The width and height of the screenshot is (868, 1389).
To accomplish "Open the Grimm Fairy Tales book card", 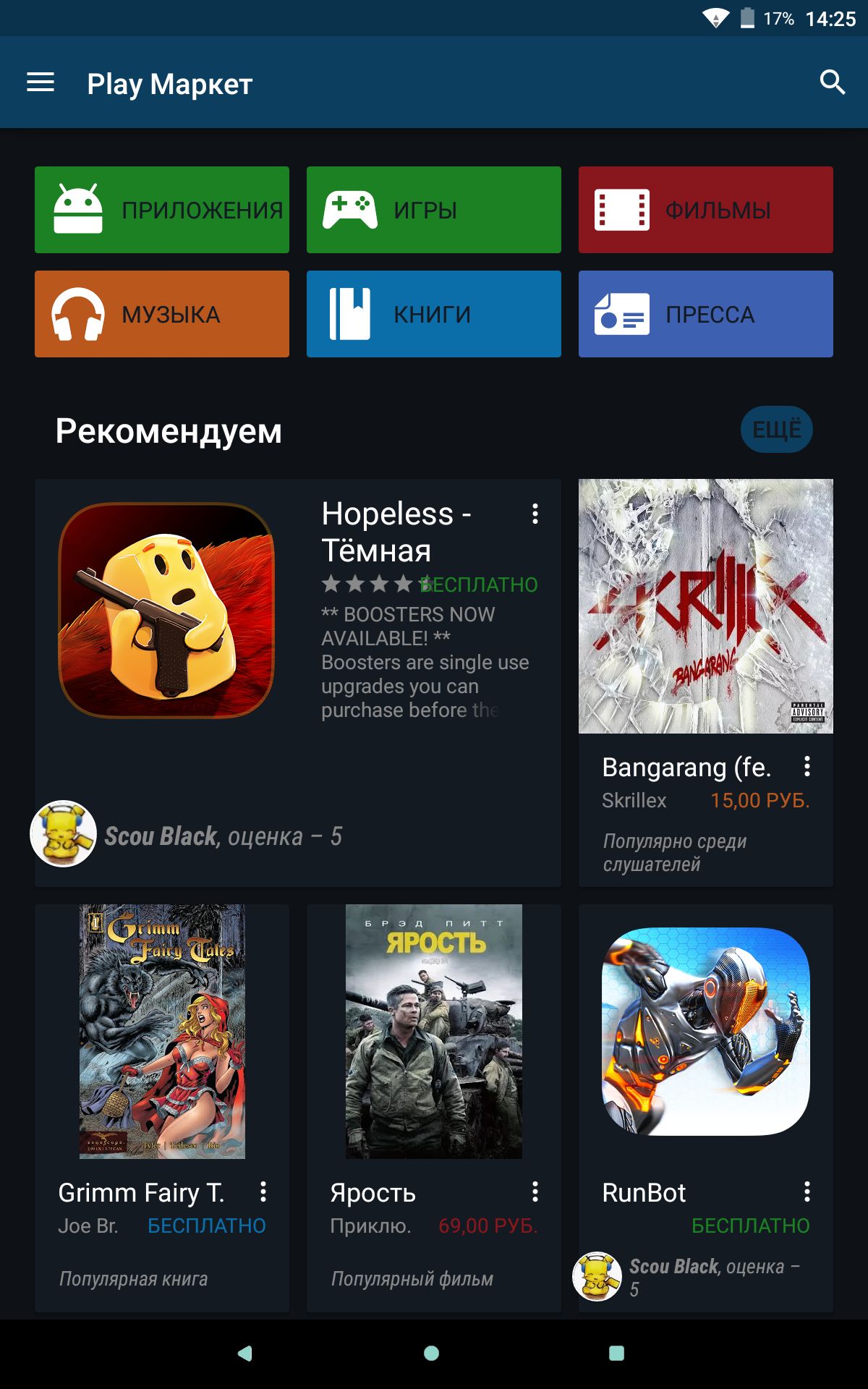I will click(162, 1108).
